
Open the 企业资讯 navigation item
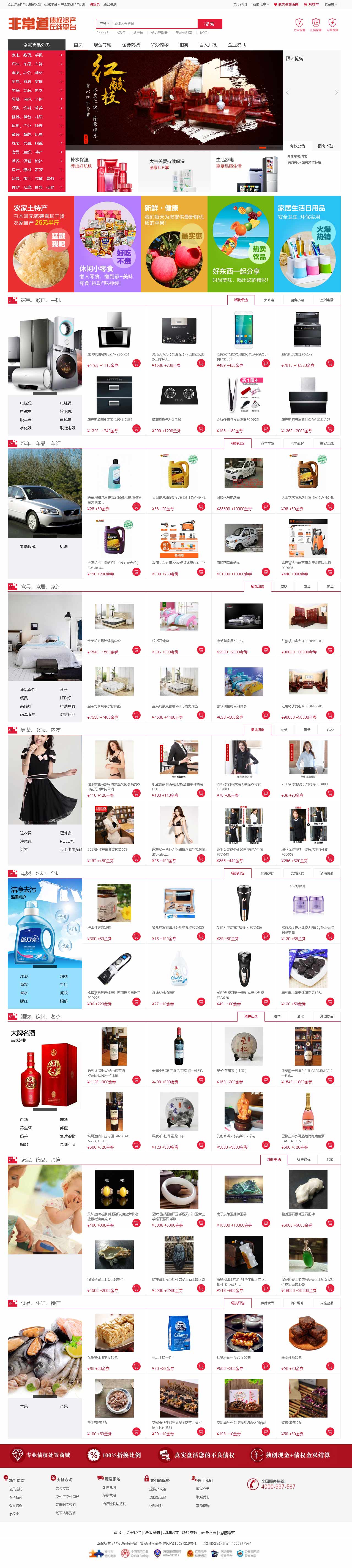click(236, 44)
